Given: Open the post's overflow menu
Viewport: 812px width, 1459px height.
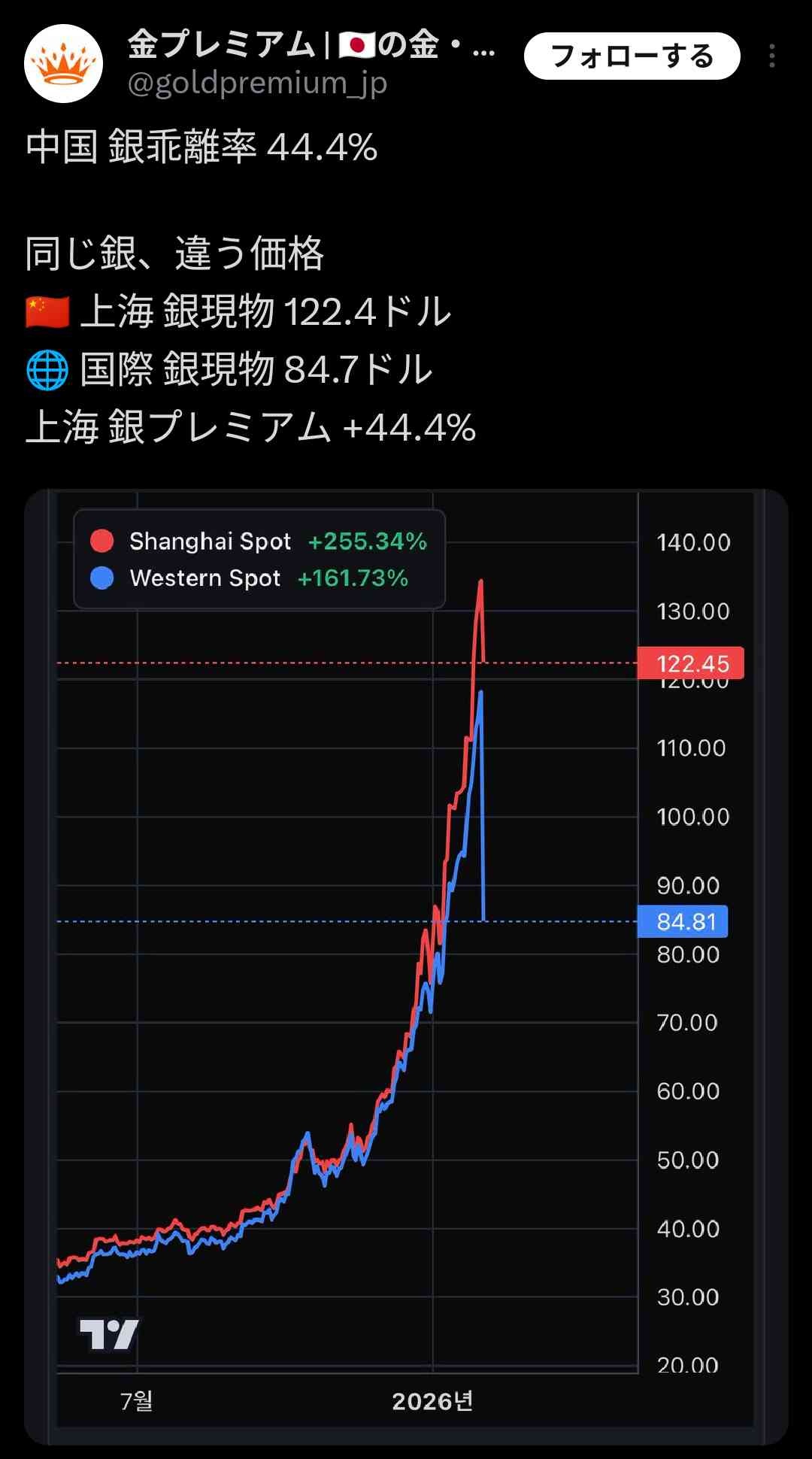Looking at the screenshot, I should [x=771, y=56].
